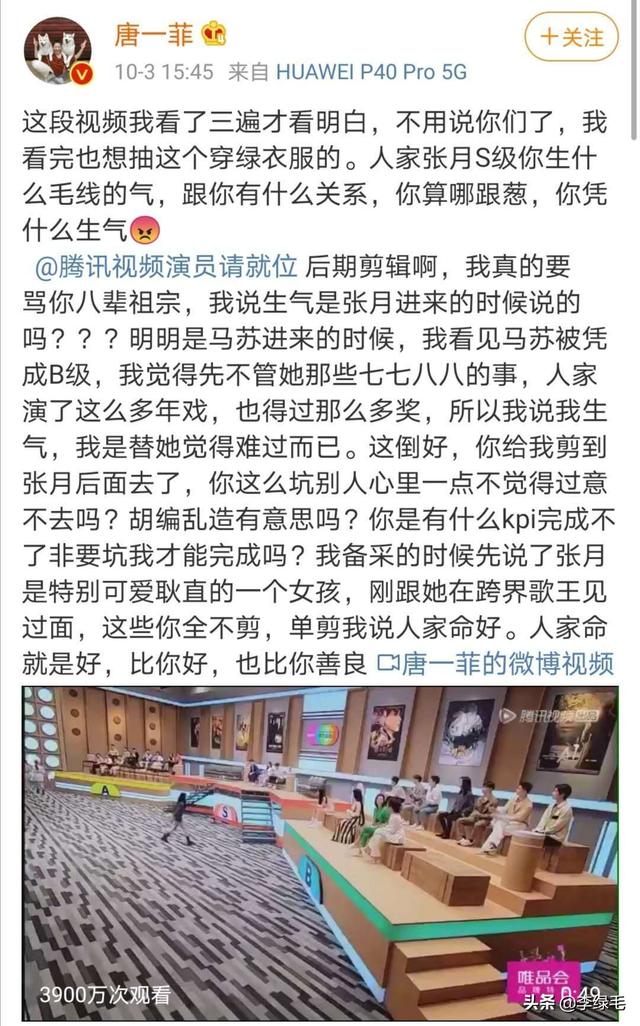Open the username 唐一菲
Image resolution: width=640 pixels, height=1026 pixels.
(151, 37)
